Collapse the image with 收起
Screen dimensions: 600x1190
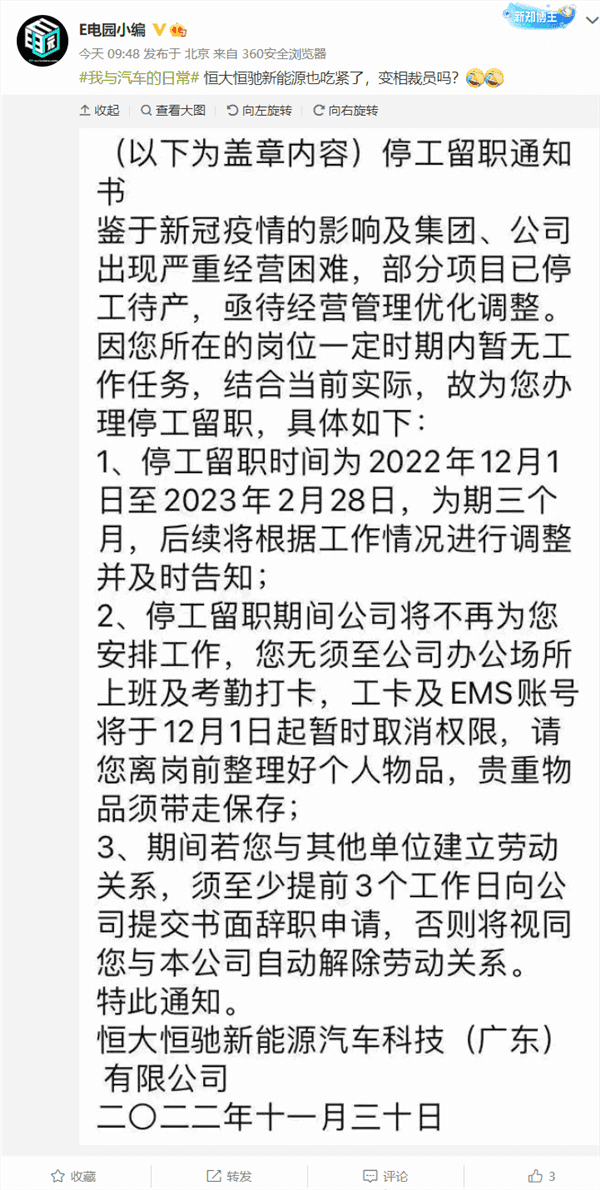(x=100, y=110)
